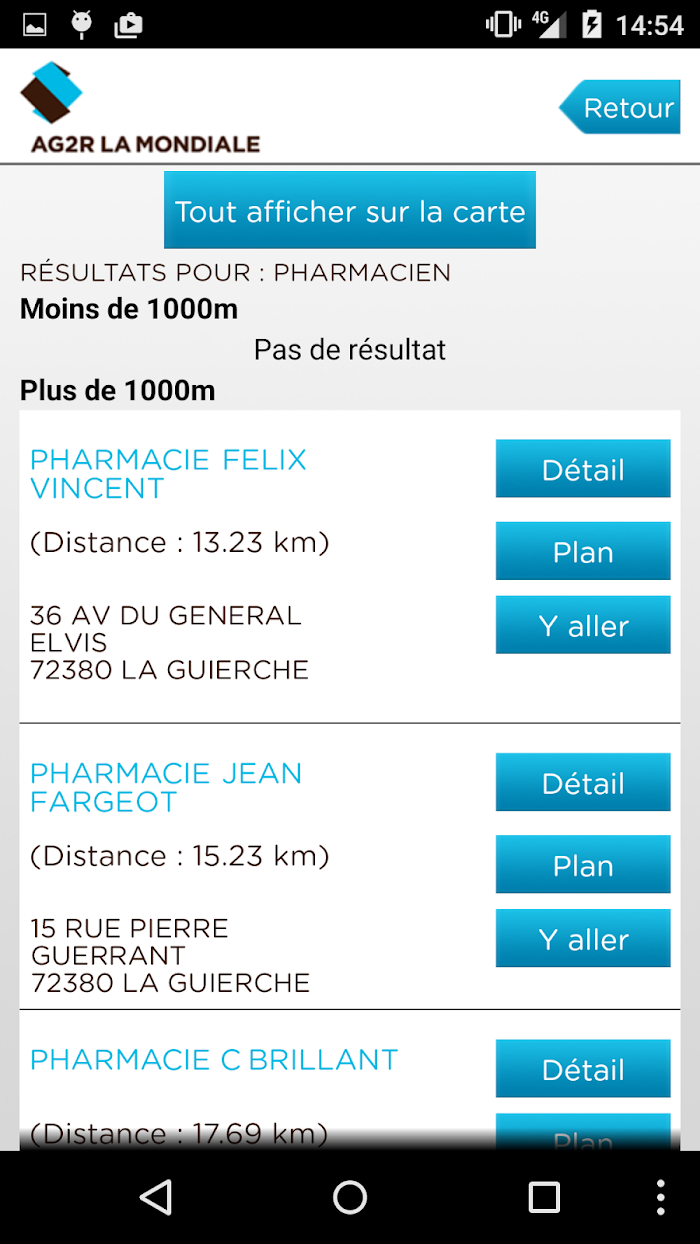This screenshot has width=700, height=1244.
Task: Open Détail for Pharmacie Jean Fargeot
Action: coord(583,782)
